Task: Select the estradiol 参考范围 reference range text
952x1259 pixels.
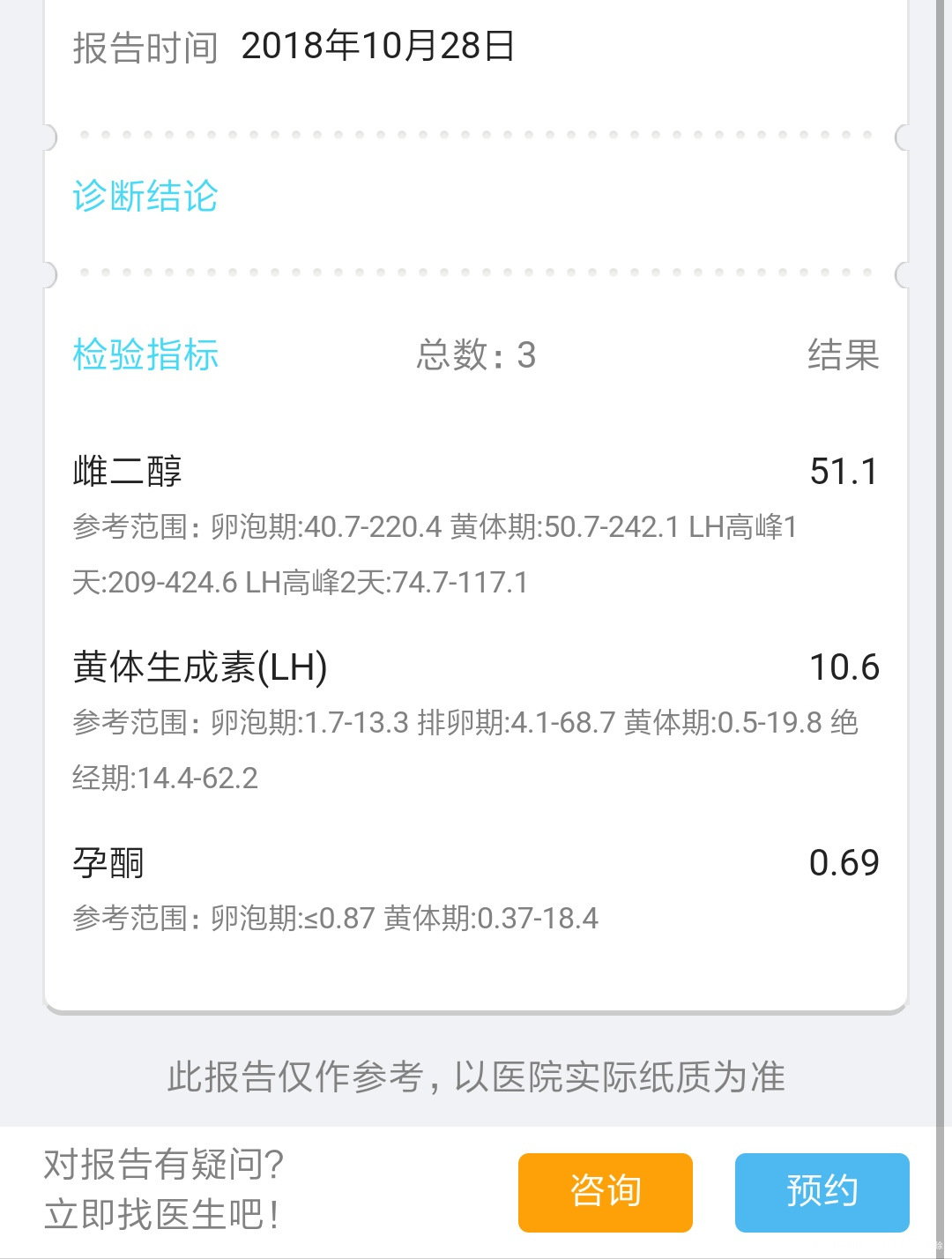Action: tap(436, 526)
